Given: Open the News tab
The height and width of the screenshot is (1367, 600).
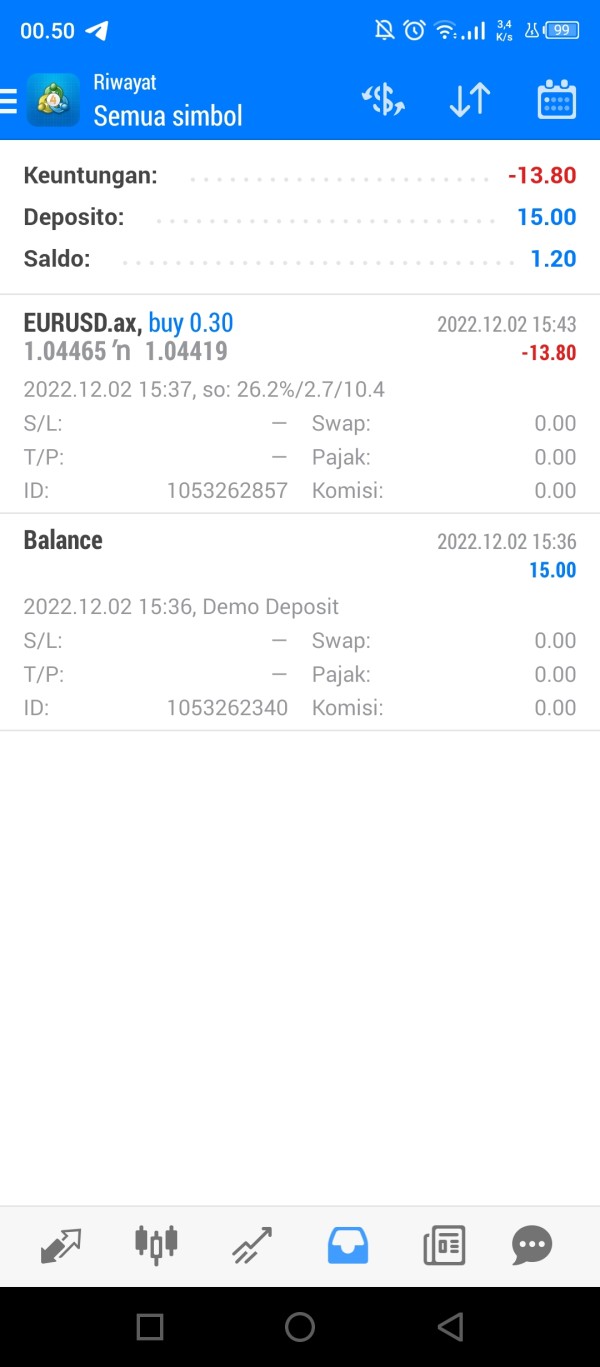Looking at the screenshot, I should pos(443,1246).
